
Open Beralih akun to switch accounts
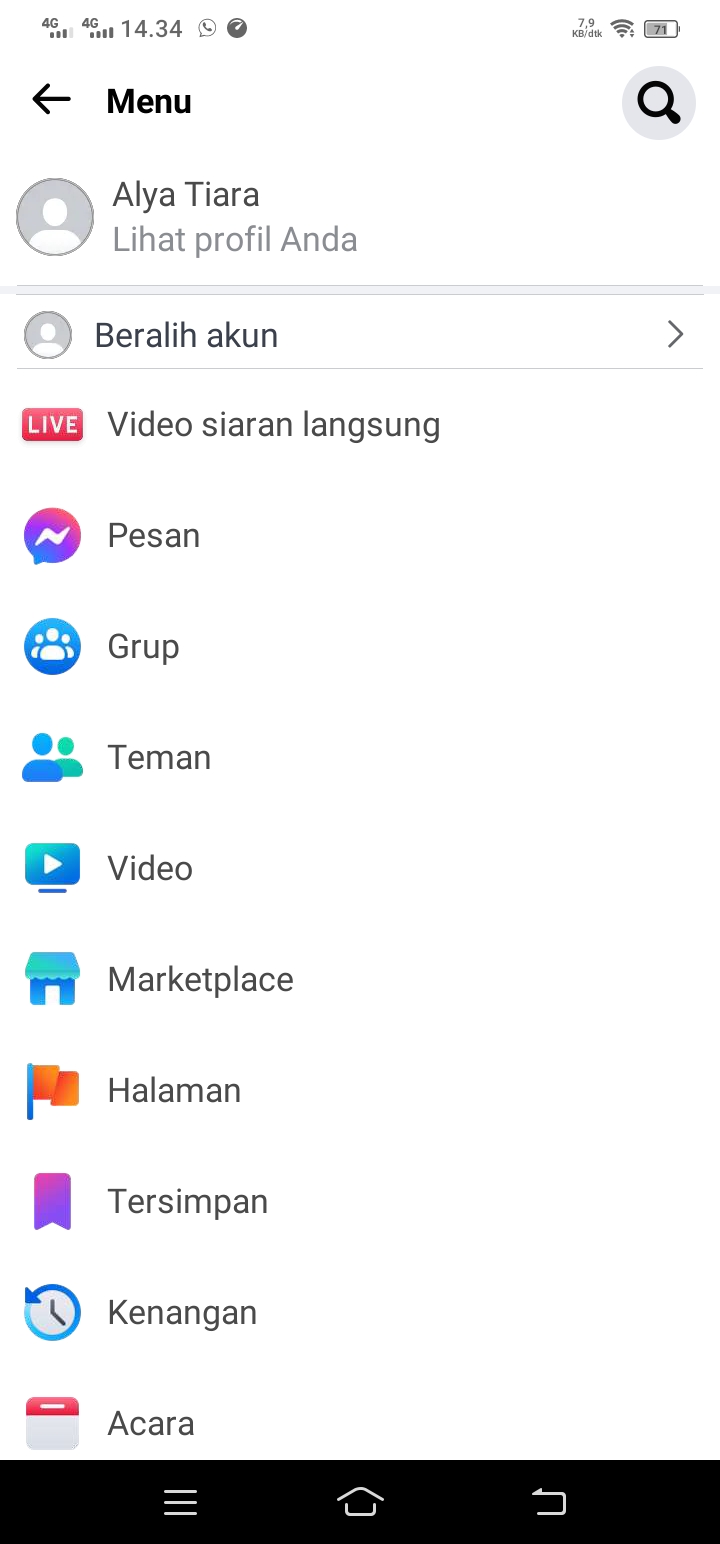click(x=360, y=335)
